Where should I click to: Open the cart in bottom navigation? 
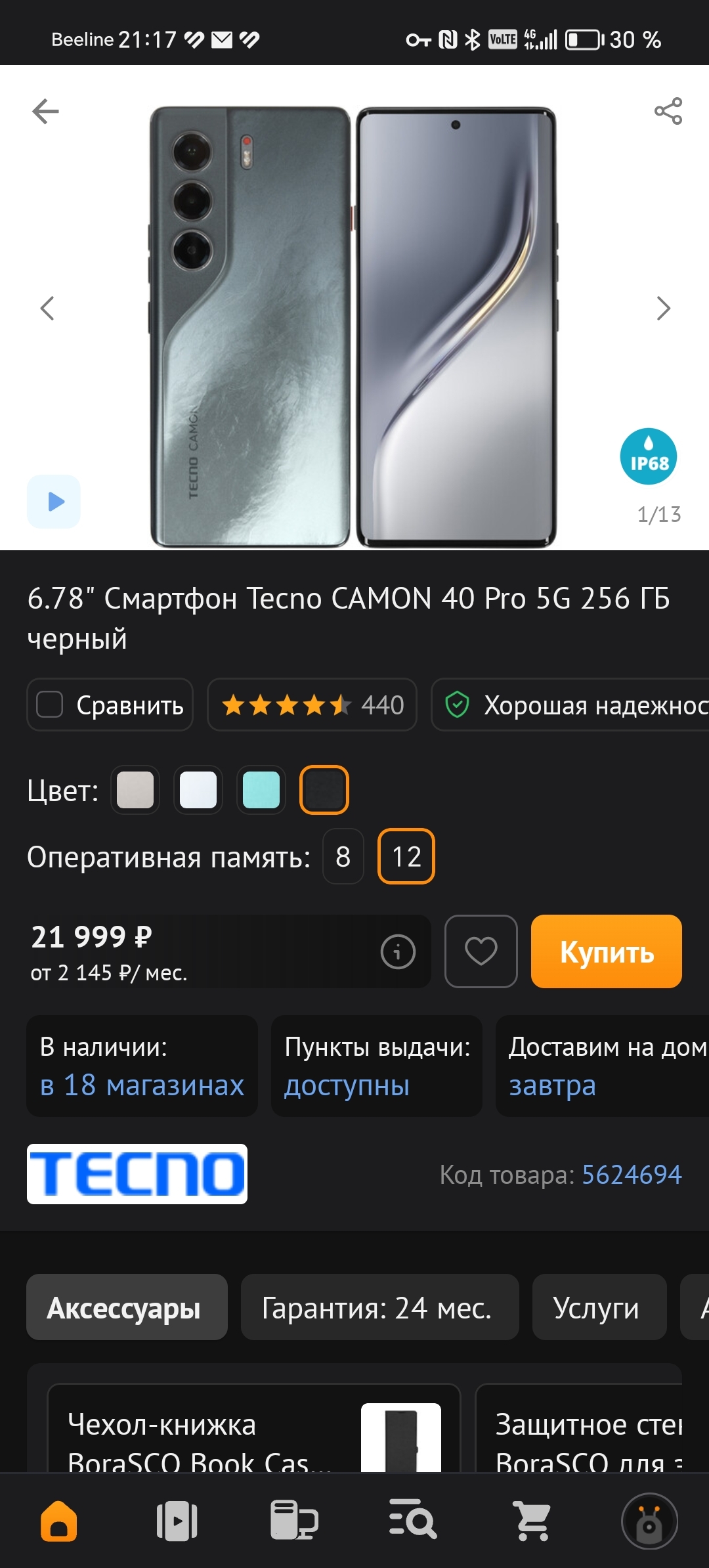point(532,1520)
